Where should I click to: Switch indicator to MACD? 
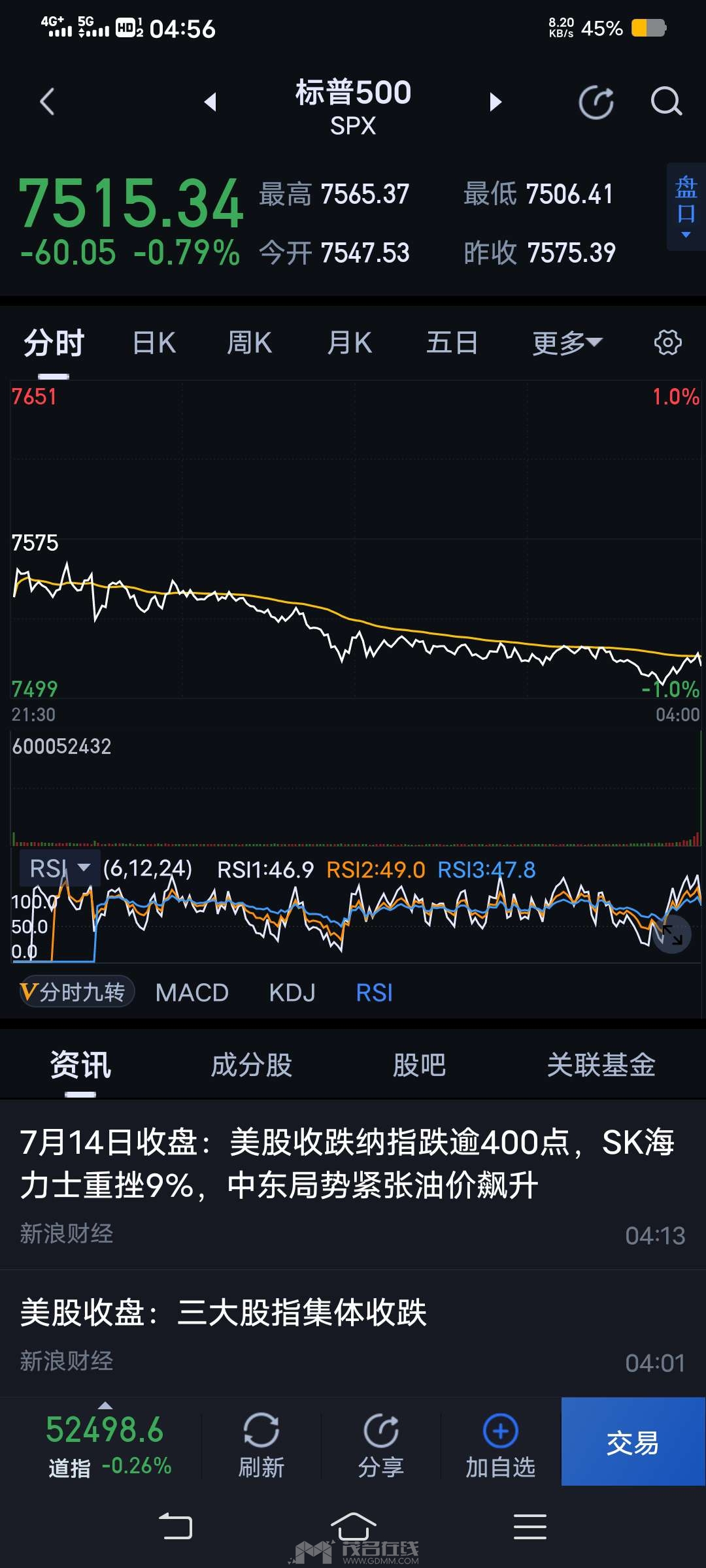coord(192,992)
